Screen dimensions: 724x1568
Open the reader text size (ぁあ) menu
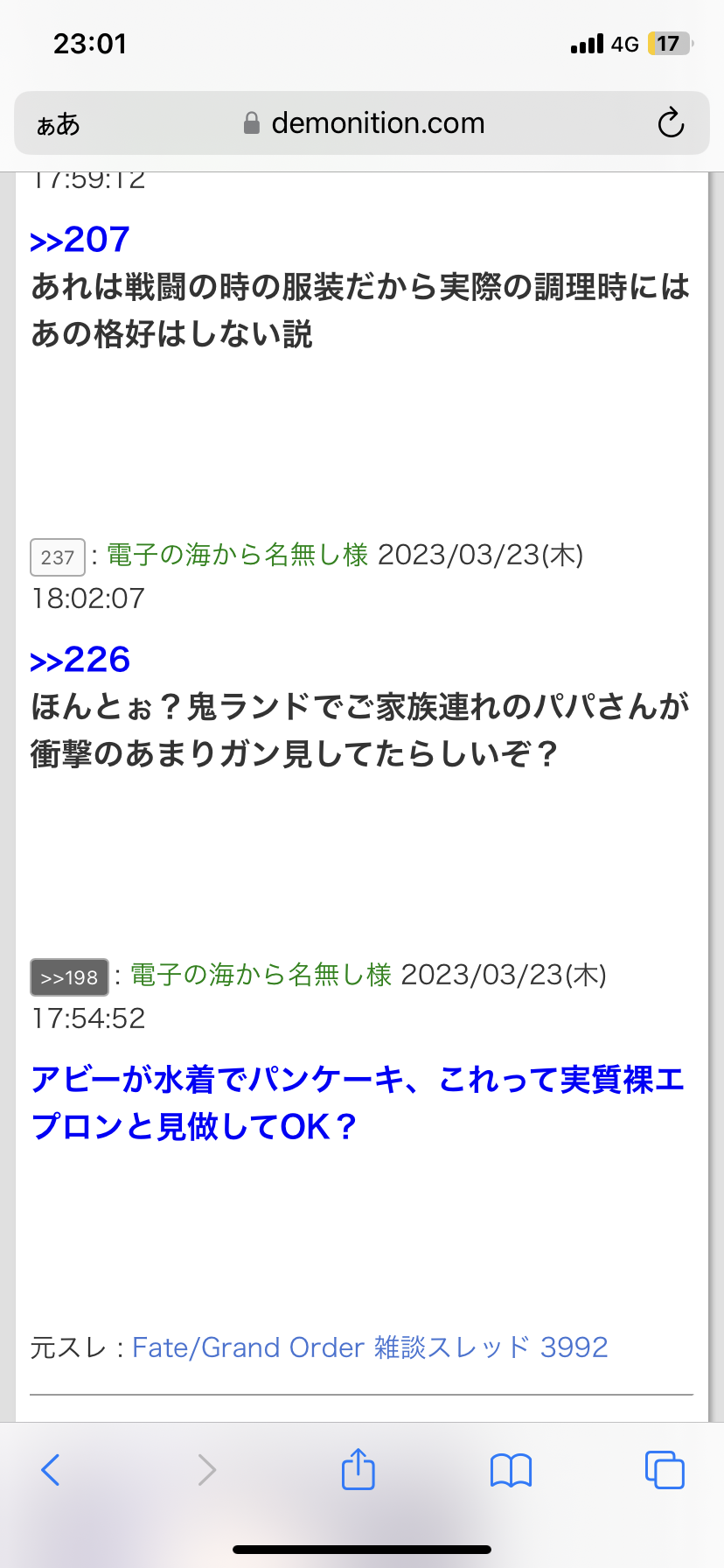(58, 124)
